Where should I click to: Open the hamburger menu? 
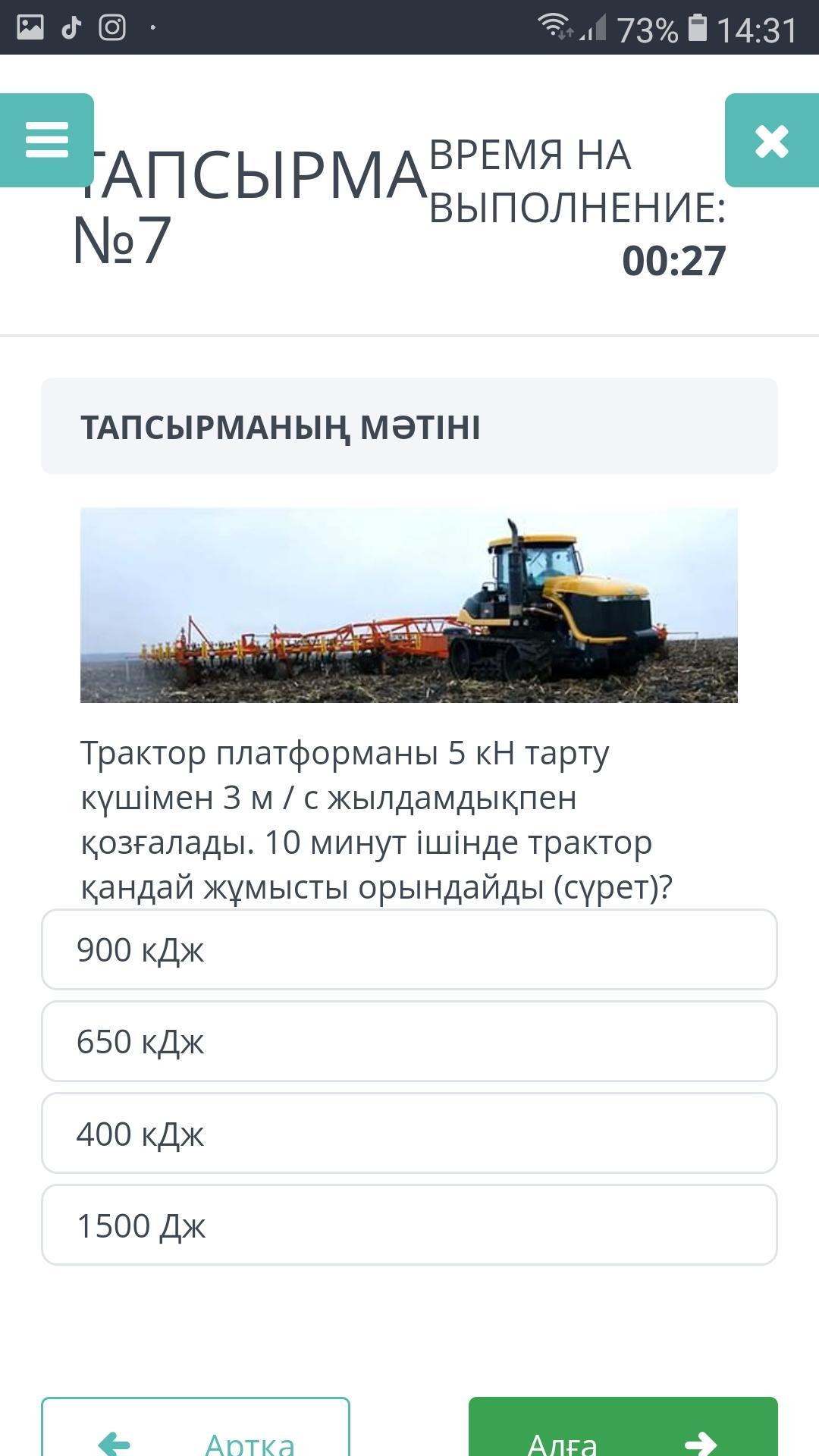pos(47,140)
